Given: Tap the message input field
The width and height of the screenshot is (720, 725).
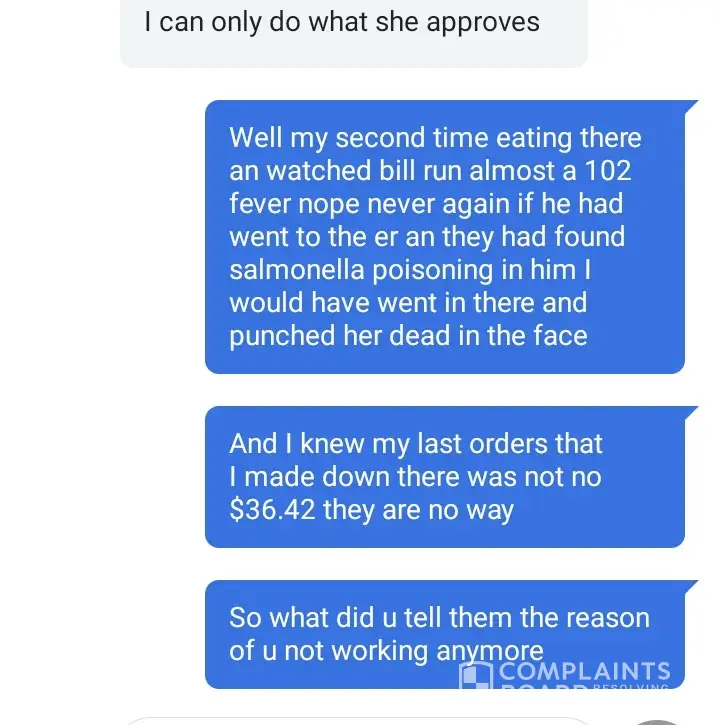Looking at the screenshot, I should [360, 720].
